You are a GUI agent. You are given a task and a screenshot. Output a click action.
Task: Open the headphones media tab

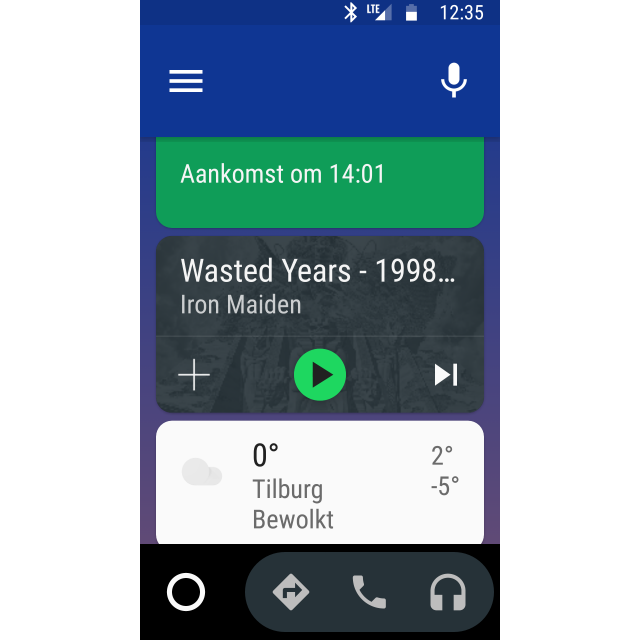pos(447,592)
